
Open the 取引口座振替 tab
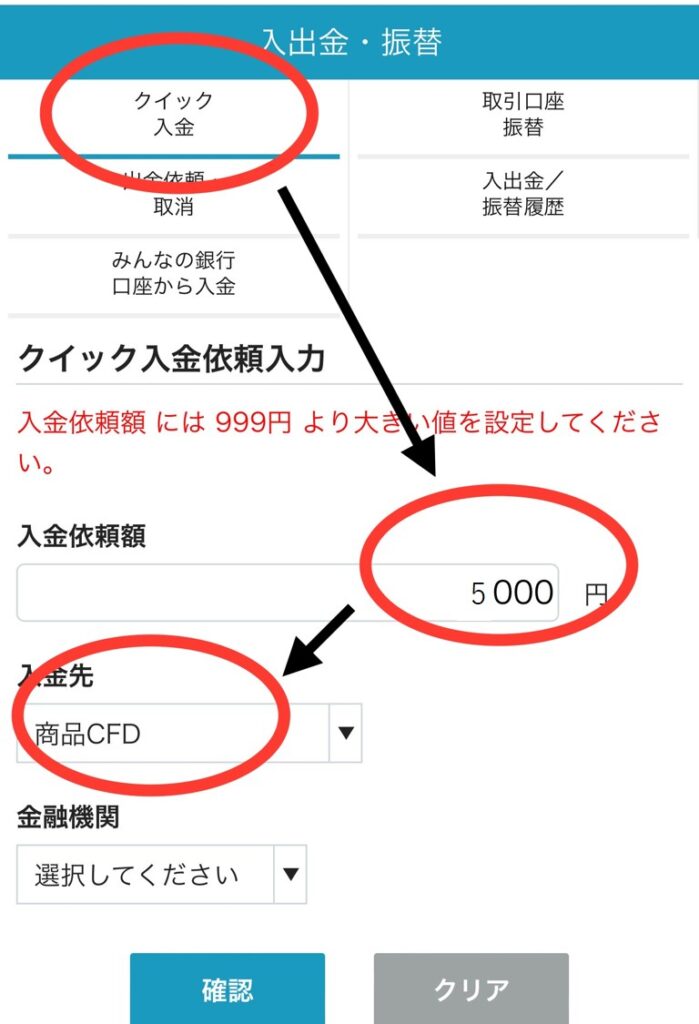(523, 114)
